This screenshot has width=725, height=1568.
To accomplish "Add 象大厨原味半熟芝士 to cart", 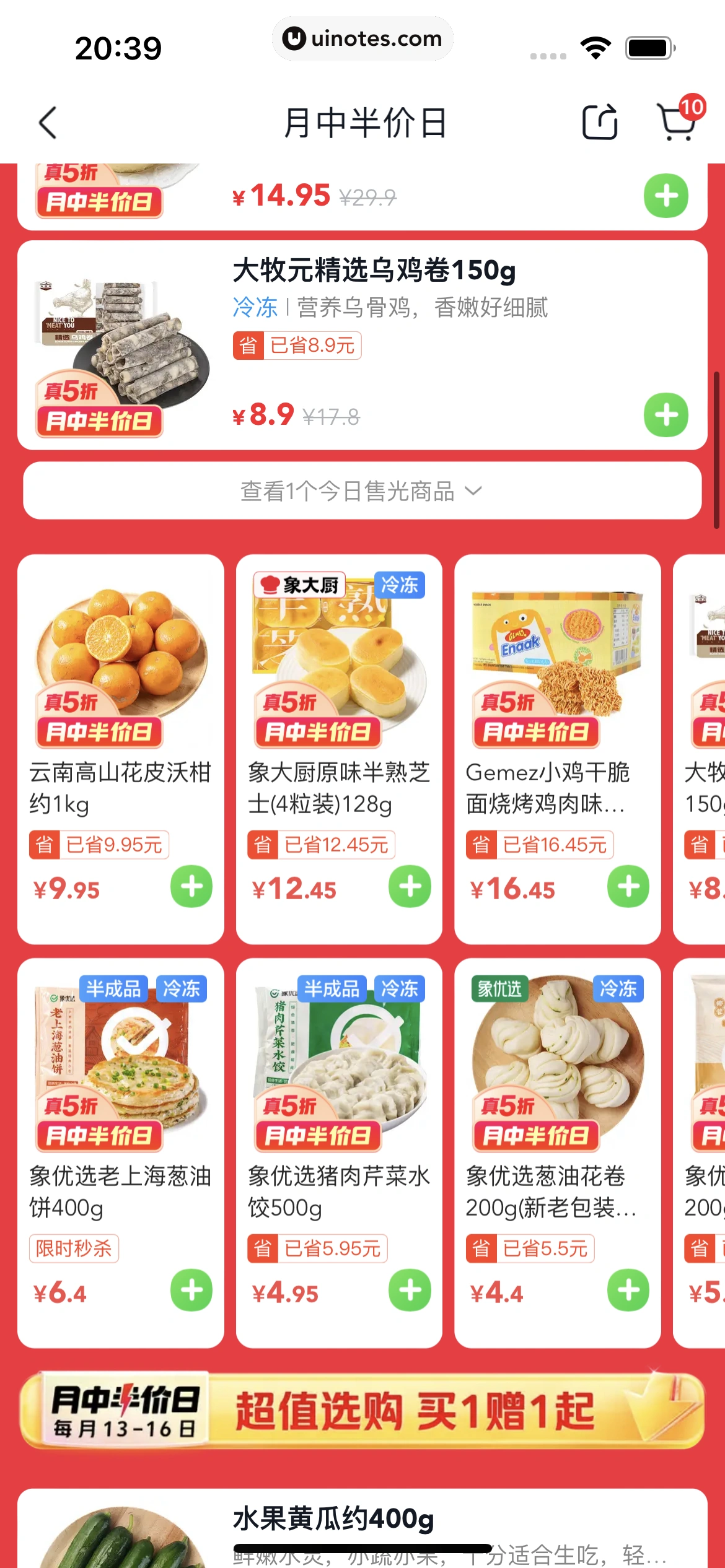I will 410,886.
